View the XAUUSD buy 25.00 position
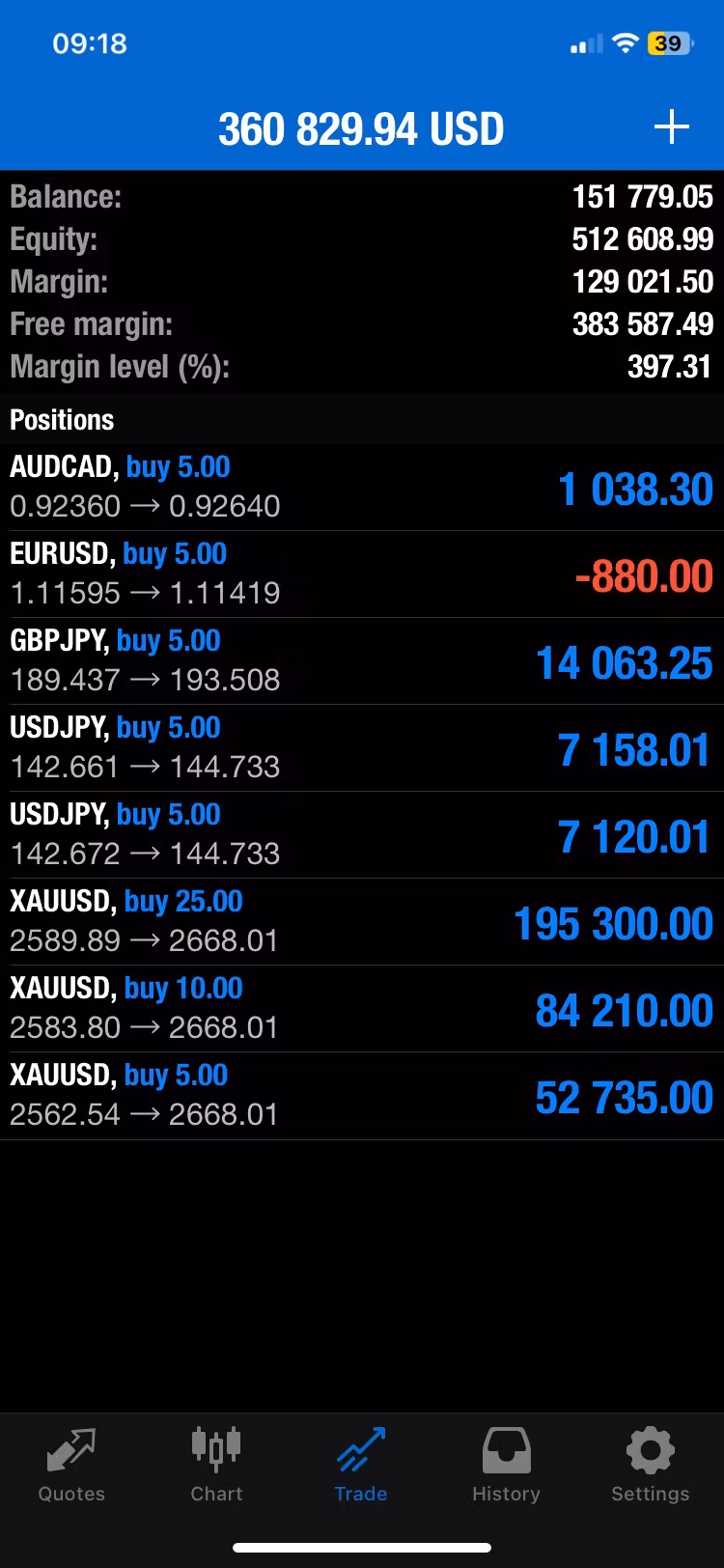Viewport: 724px width, 1568px height. tap(361, 921)
